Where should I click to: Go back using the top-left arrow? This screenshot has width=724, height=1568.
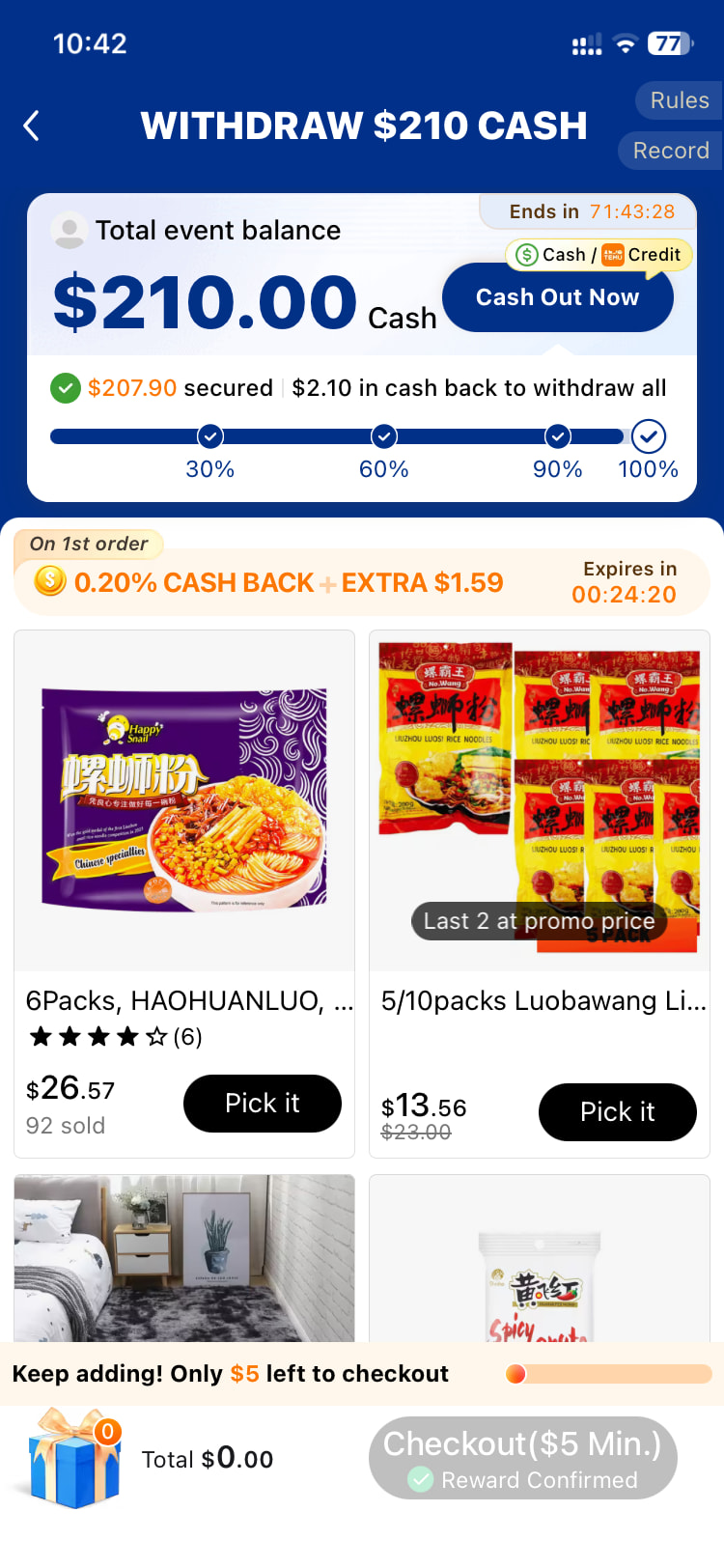click(x=32, y=126)
